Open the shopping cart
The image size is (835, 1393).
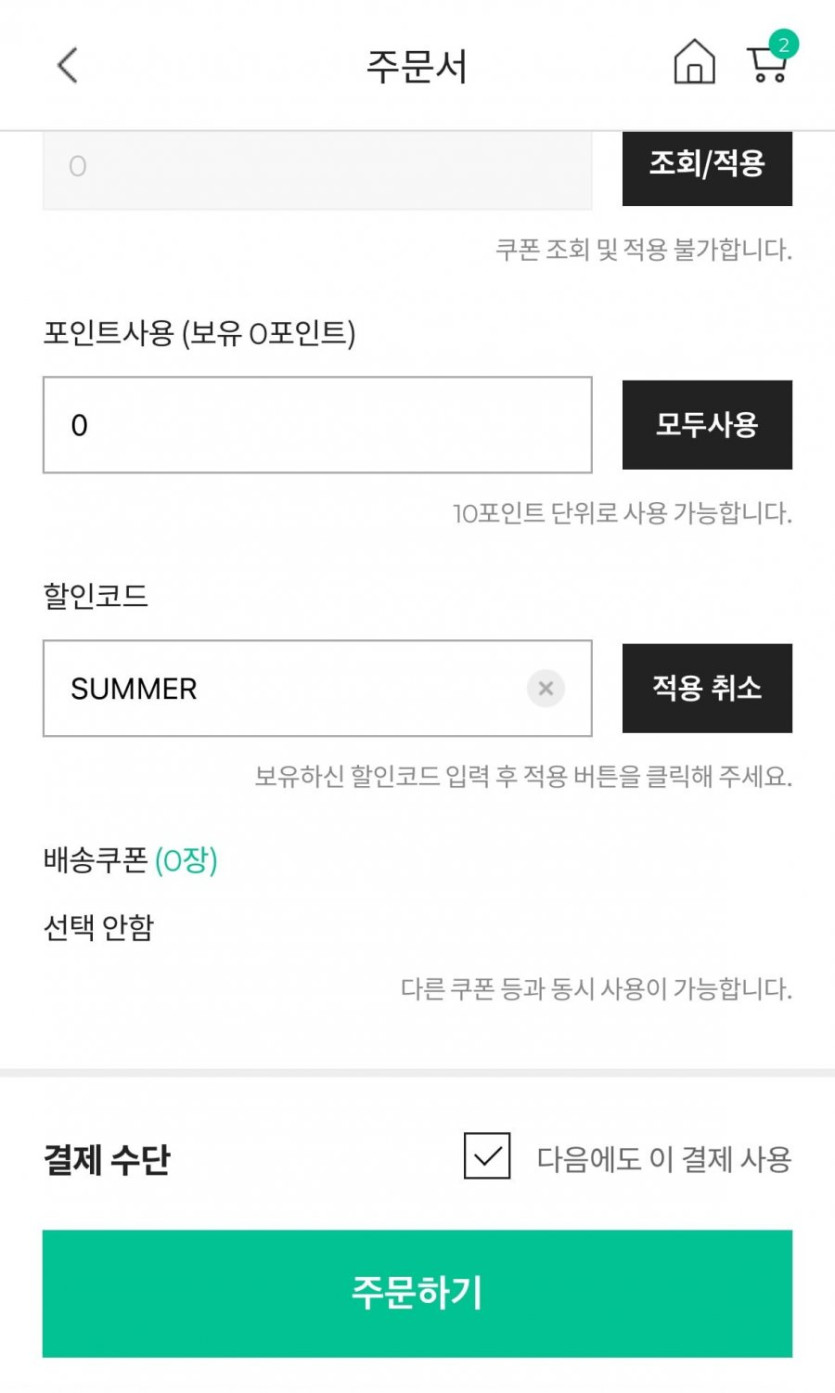[x=767, y=64]
